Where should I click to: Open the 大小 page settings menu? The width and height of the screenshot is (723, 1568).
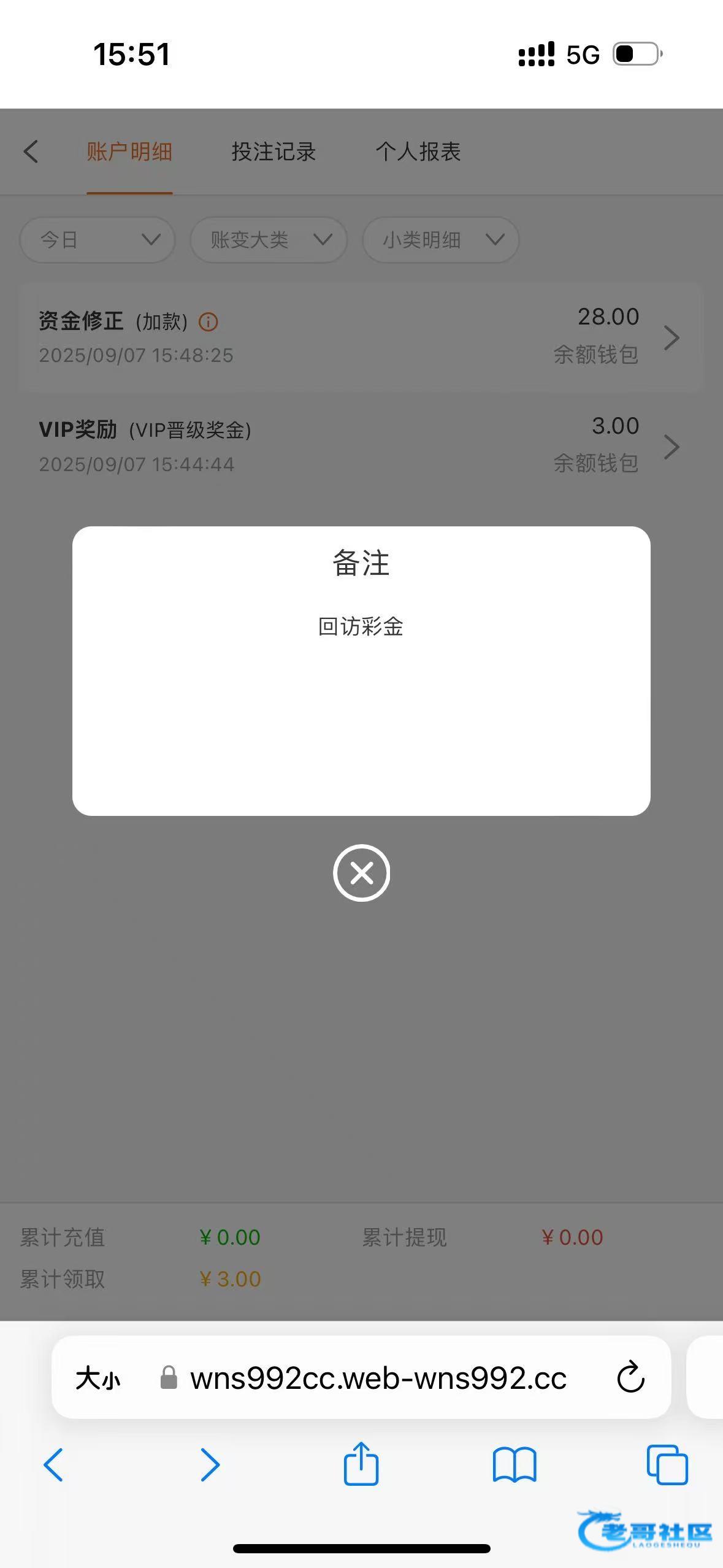[x=98, y=1378]
